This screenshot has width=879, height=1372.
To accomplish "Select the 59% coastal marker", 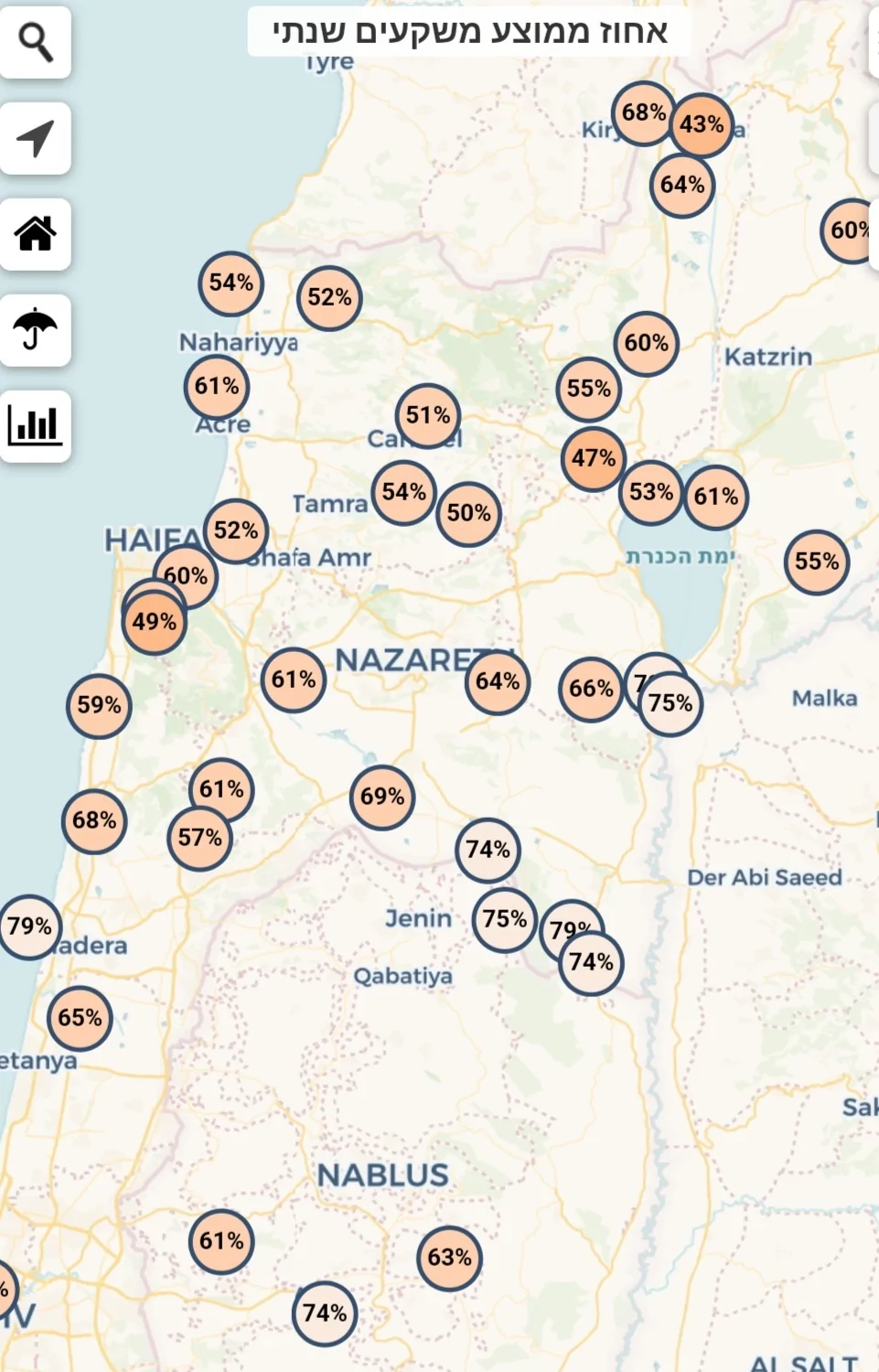I will pyautogui.click(x=99, y=705).
